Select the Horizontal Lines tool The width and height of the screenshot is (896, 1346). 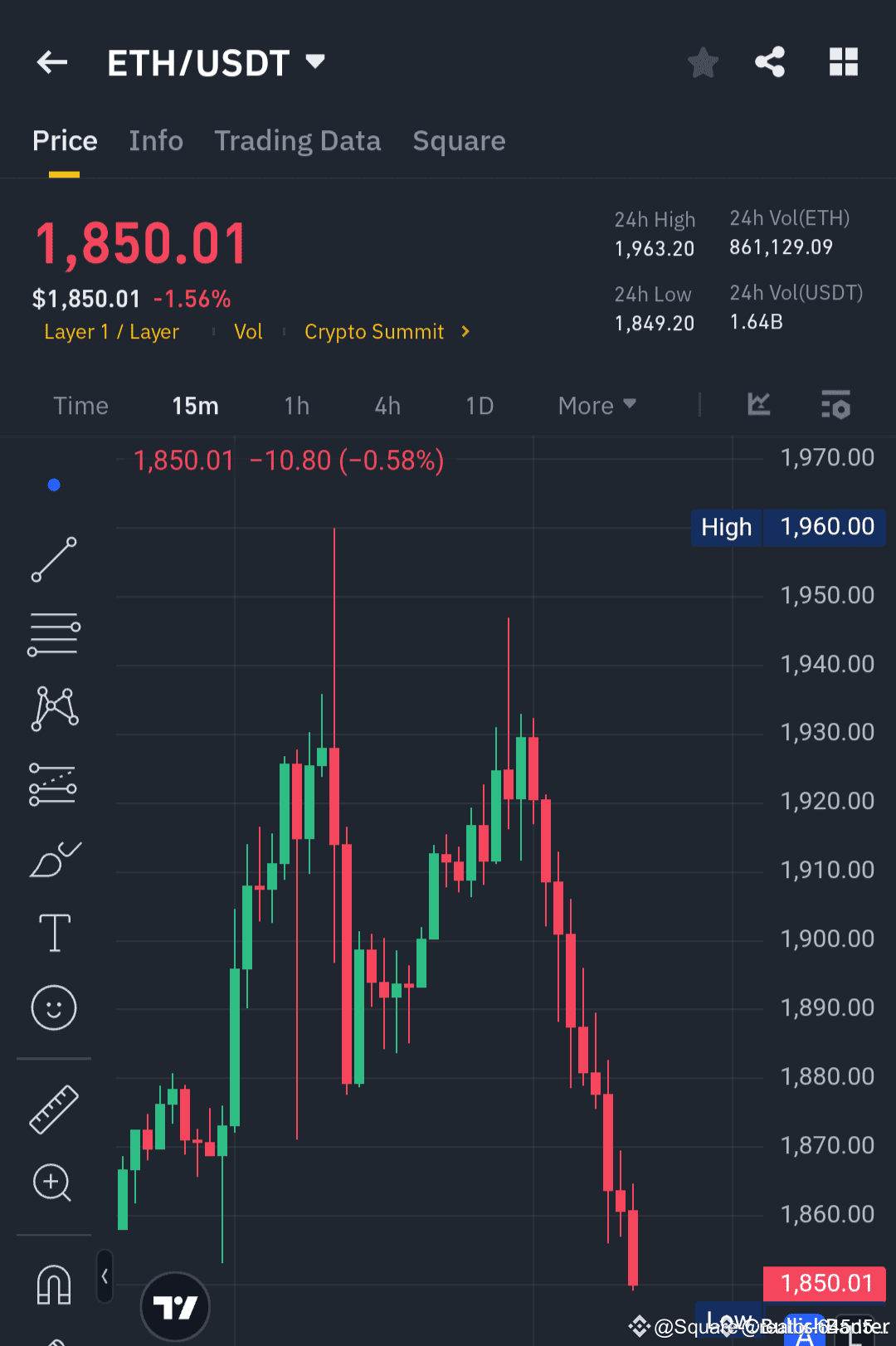(54, 634)
